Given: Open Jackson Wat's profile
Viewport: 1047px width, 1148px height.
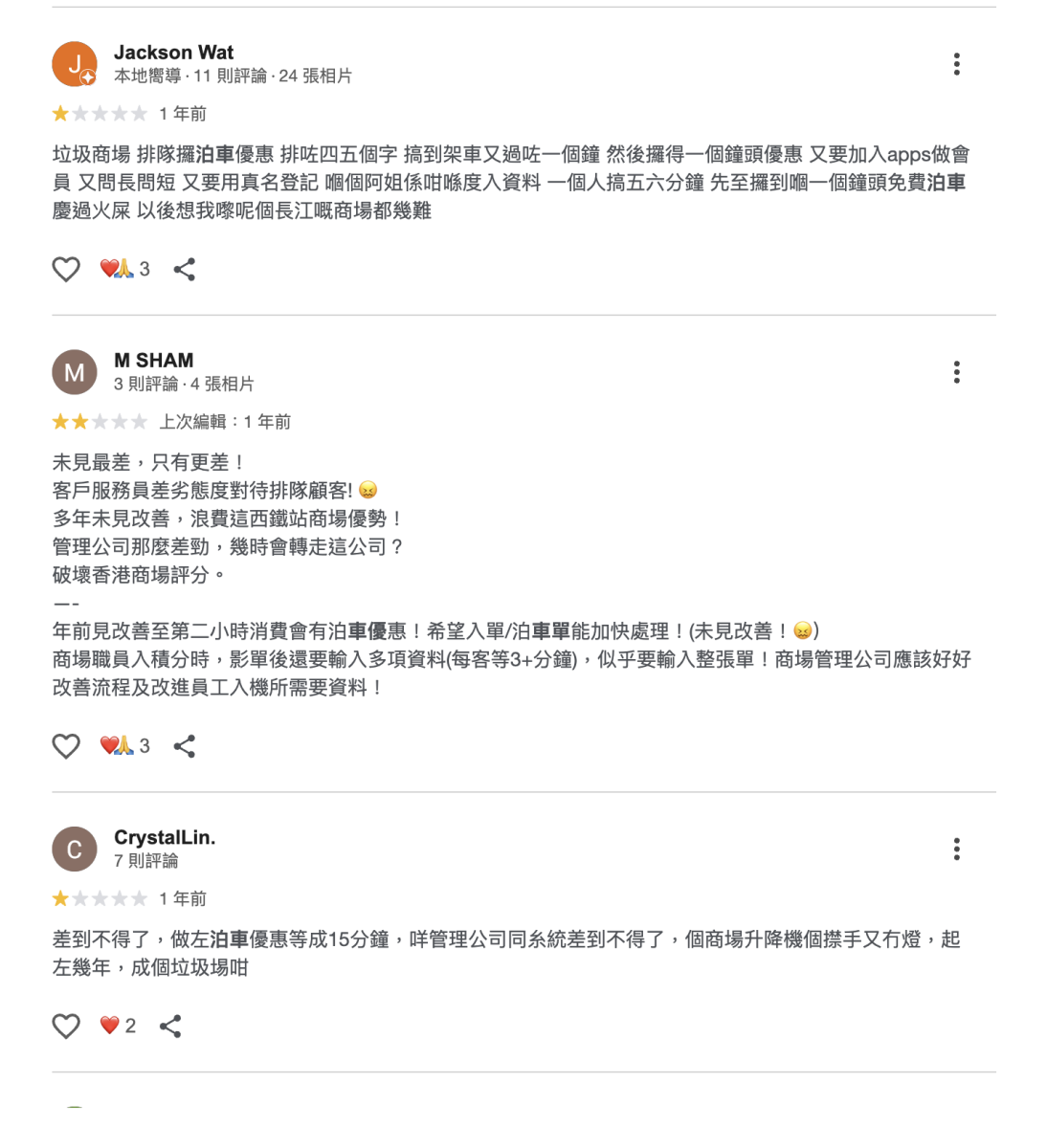Looking at the screenshot, I should (173, 53).
